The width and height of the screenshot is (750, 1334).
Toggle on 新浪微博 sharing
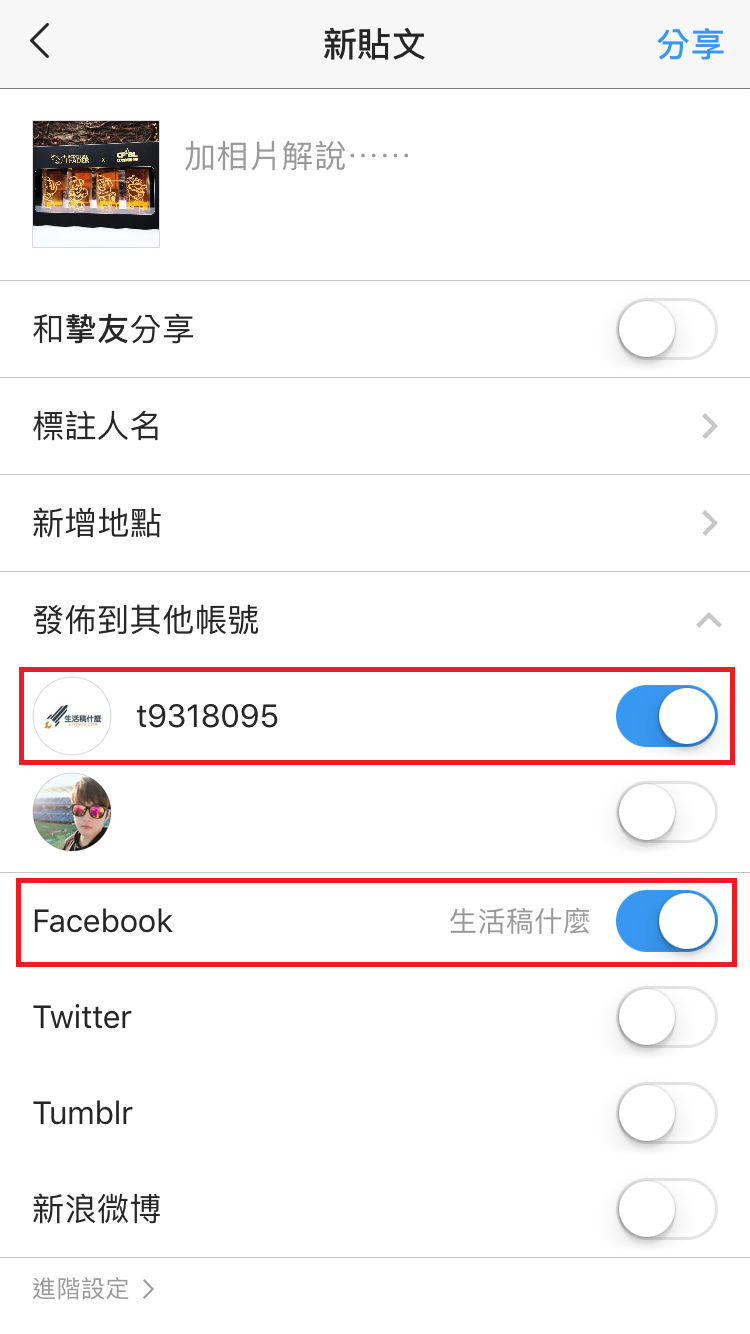(x=667, y=1209)
